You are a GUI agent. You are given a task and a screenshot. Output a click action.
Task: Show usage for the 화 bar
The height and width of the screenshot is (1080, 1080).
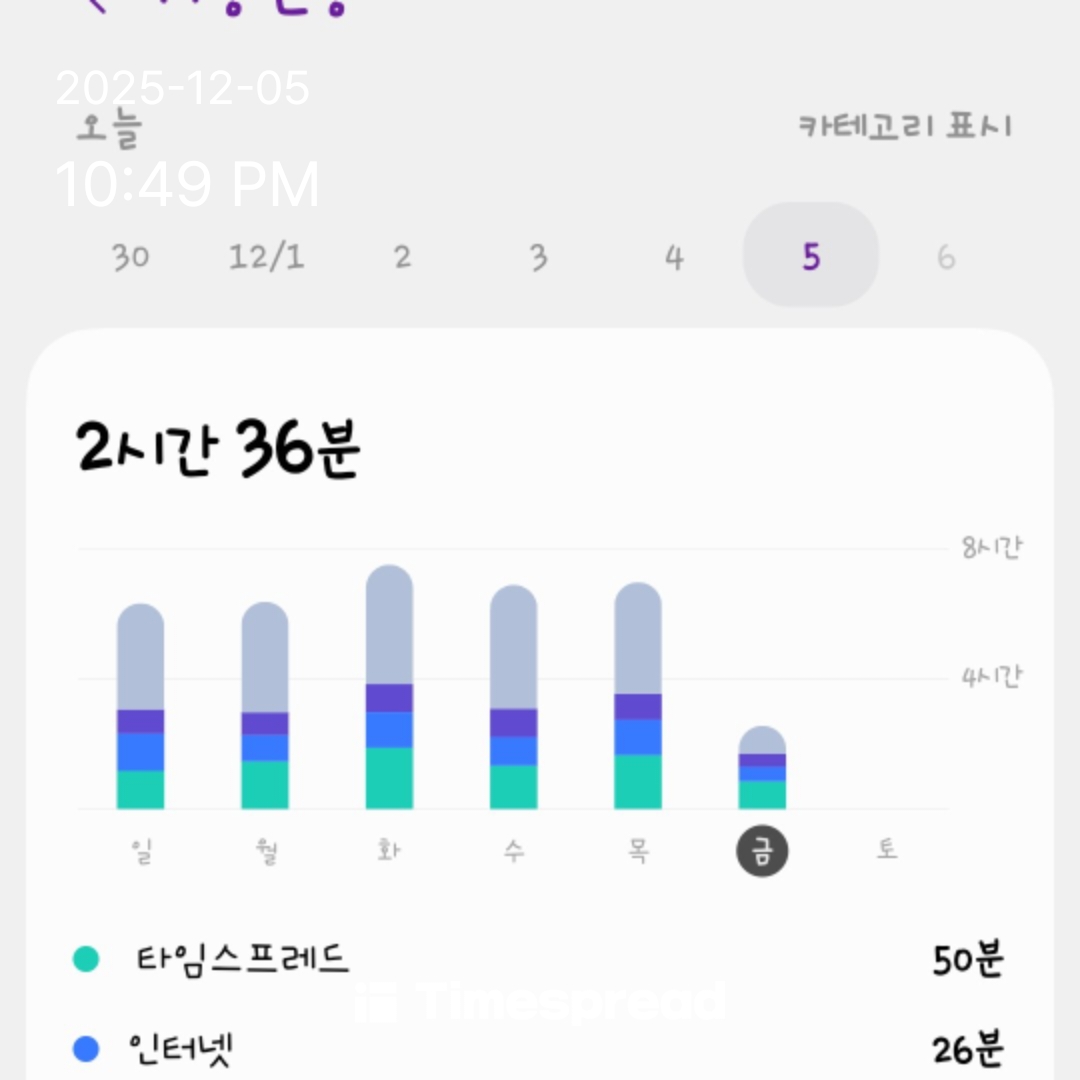(389, 687)
